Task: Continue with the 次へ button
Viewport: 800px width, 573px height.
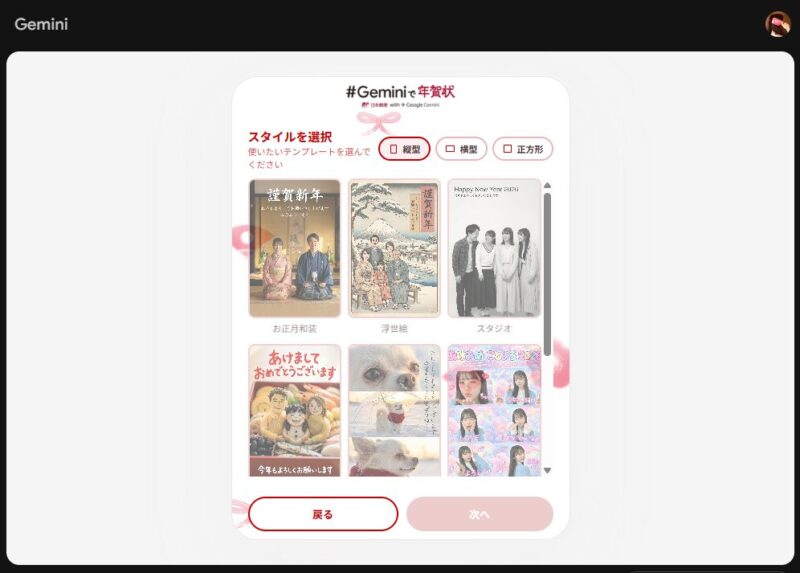Action: 479,514
